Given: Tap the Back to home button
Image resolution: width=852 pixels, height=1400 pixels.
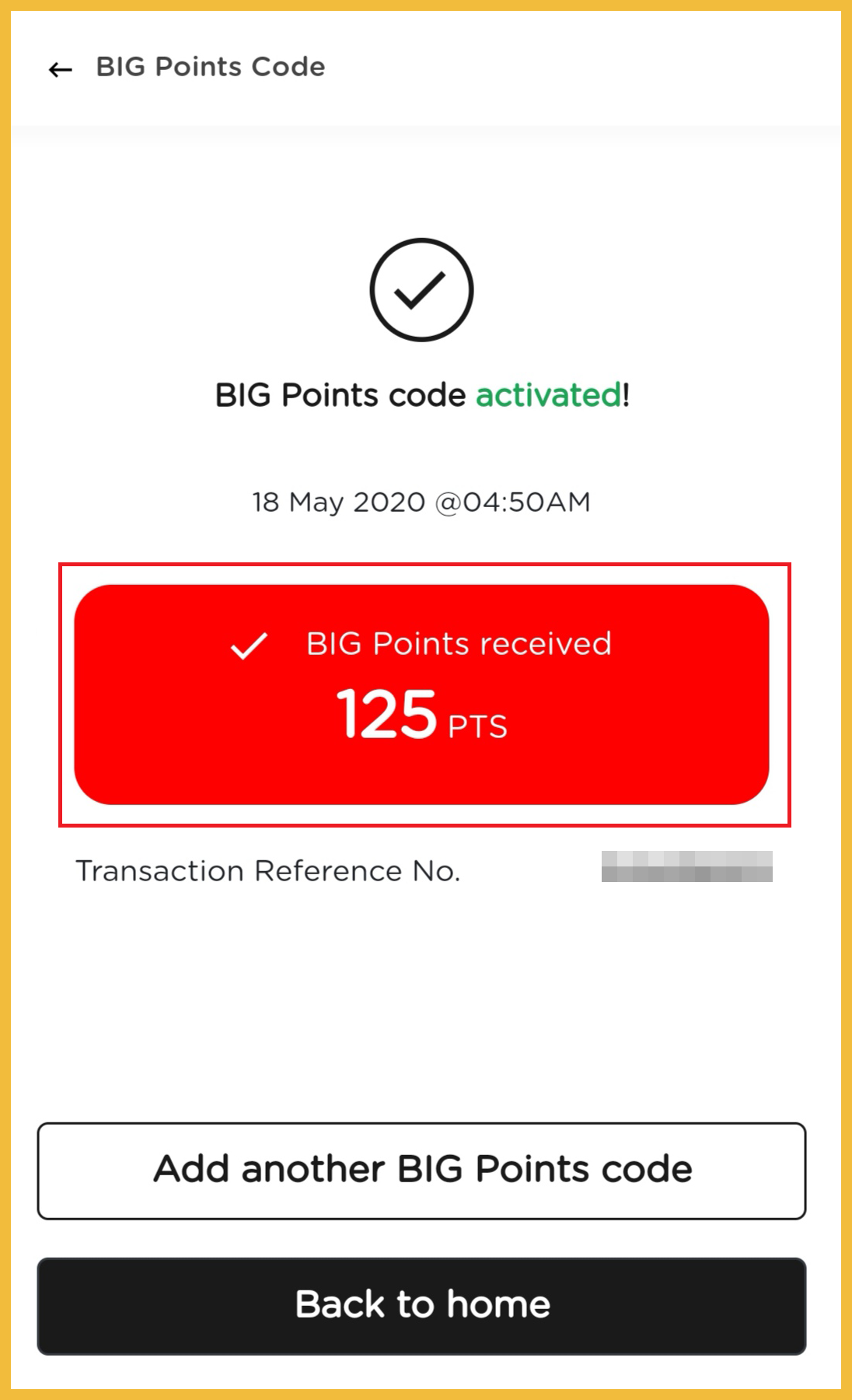Looking at the screenshot, I should point(421,1305).
